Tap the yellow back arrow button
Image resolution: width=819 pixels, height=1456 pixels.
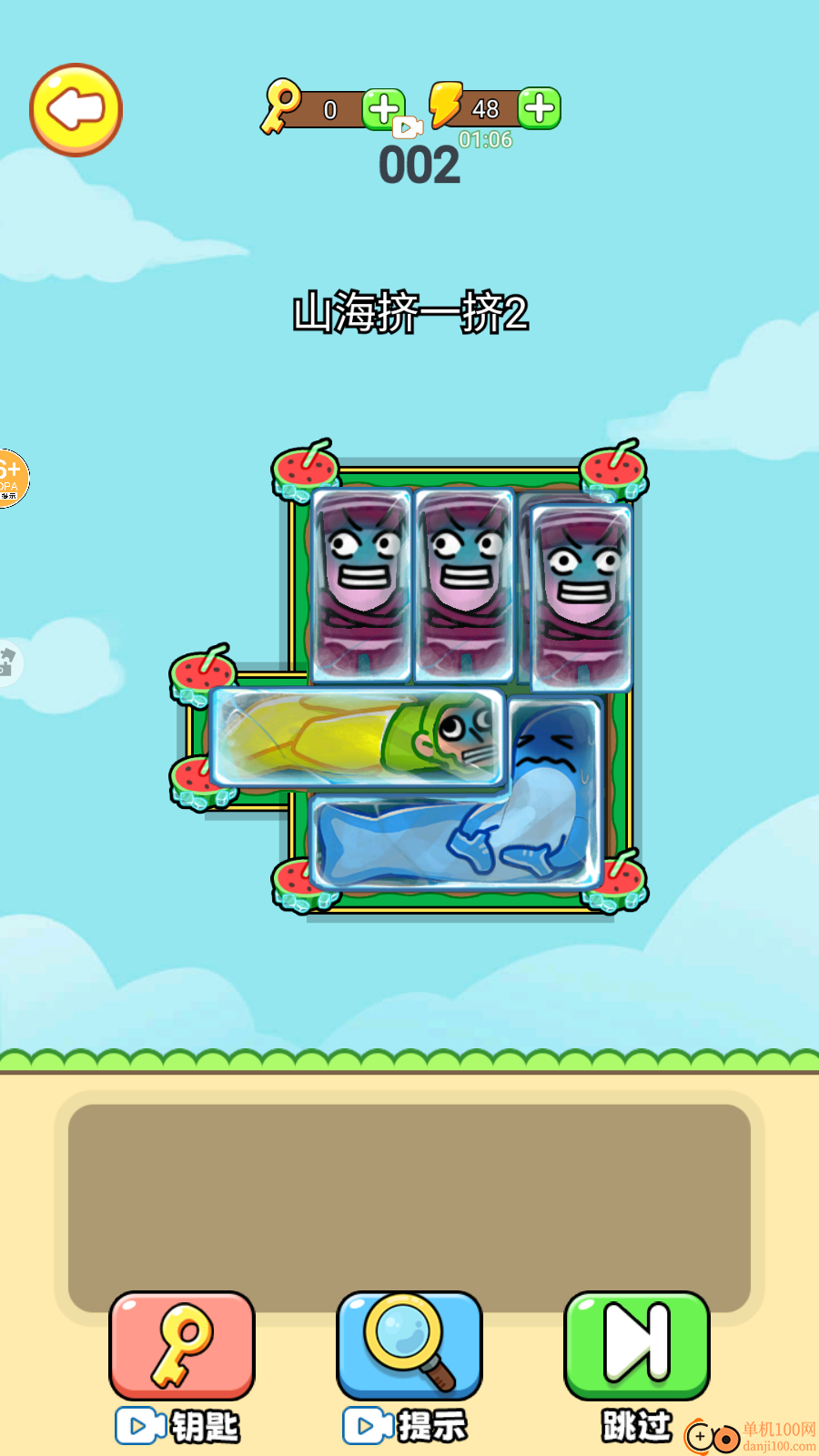[76, 110]
